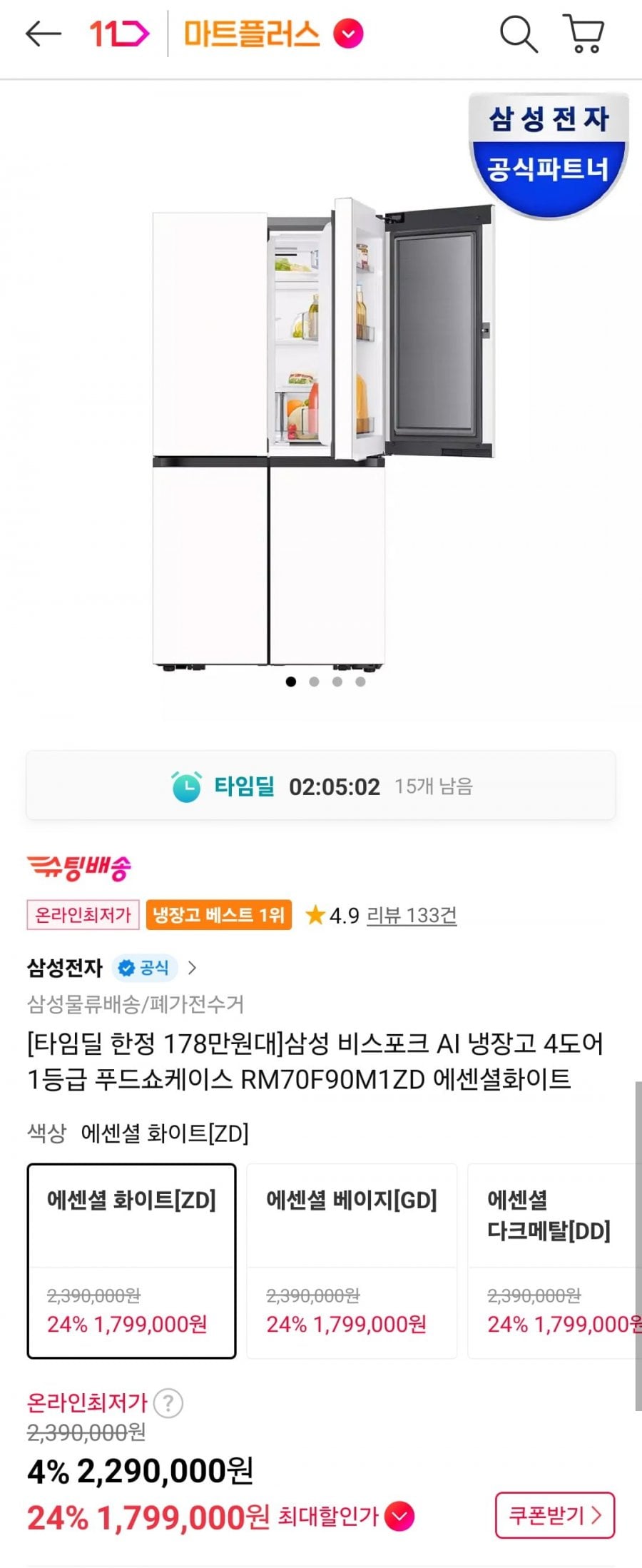Select the 에센셜 화이트[ZD] color option

[131, 1261]
